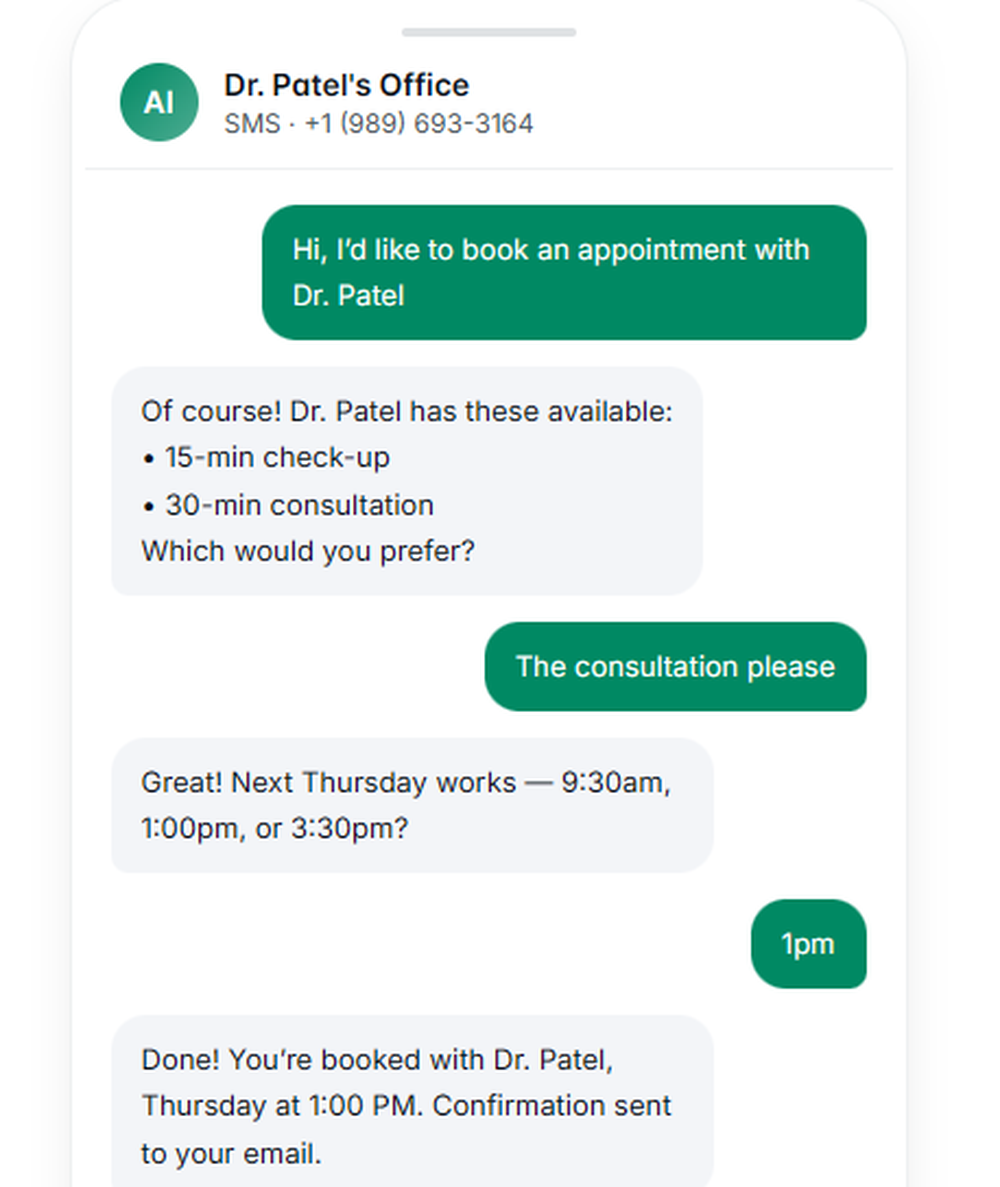Click 'The consultation please' green bubble

675,667
